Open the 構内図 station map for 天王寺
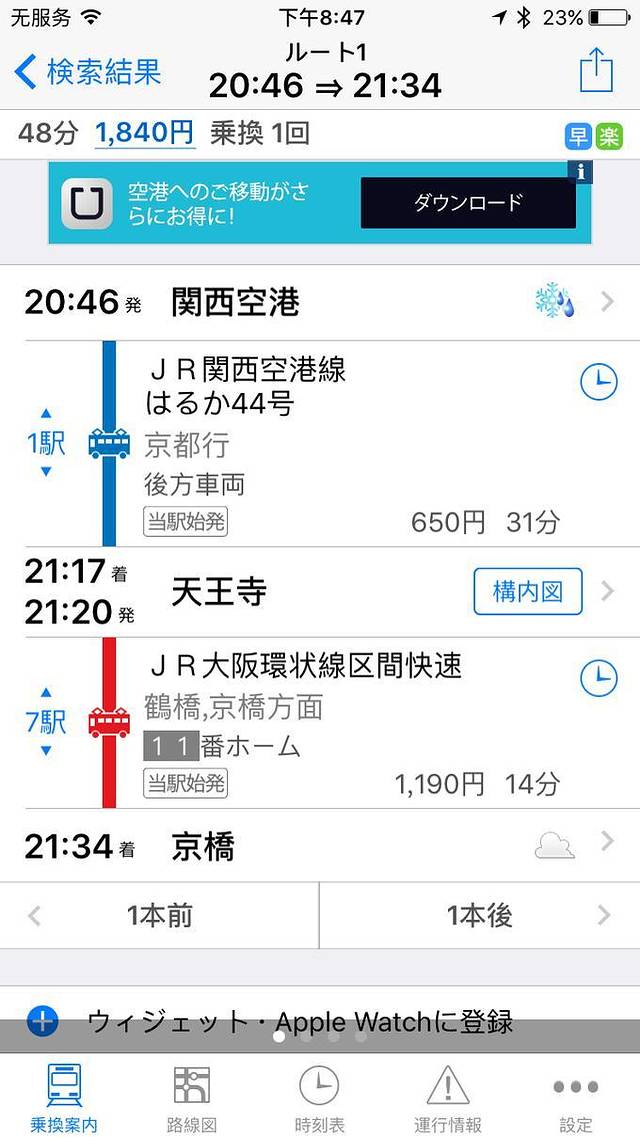The height and width of the screenshot is (1137, 640). (x=527, y=592)
